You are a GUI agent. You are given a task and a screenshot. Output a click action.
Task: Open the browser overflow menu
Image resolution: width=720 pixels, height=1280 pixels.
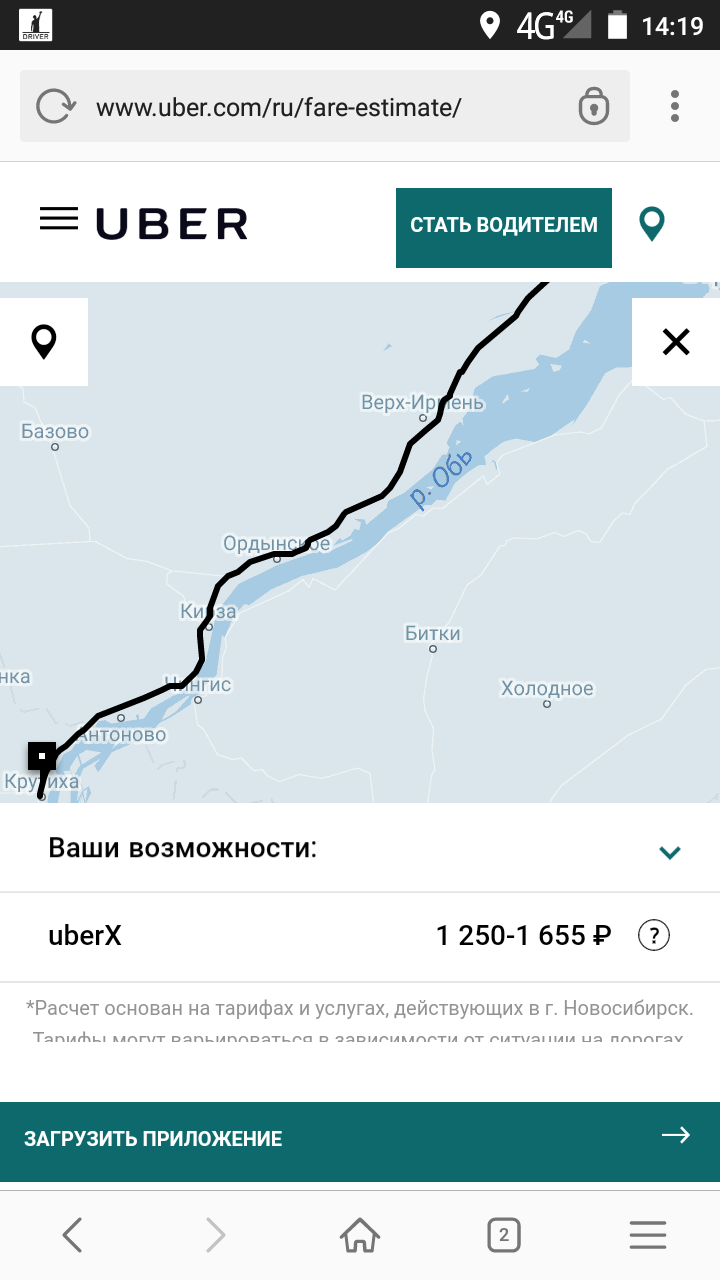tap(675, 106)
